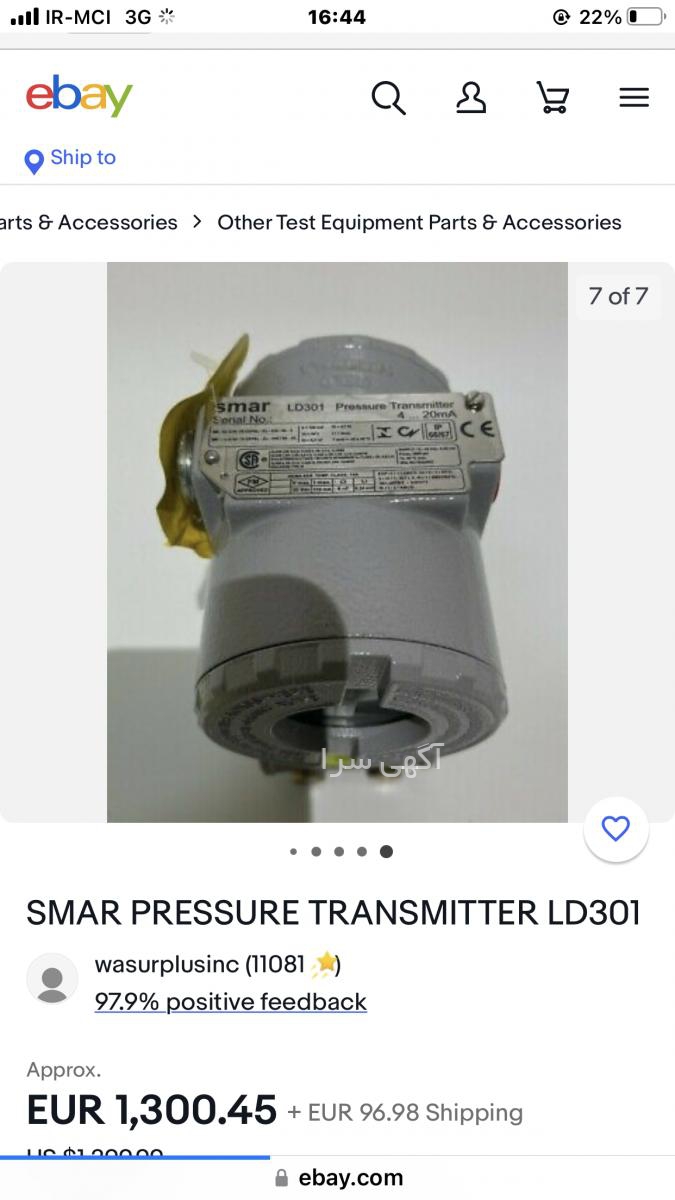Open Other Test Equipment Parts & Accessories breadcrumb
Viewport: 675px width, 1200px height.
419,222
